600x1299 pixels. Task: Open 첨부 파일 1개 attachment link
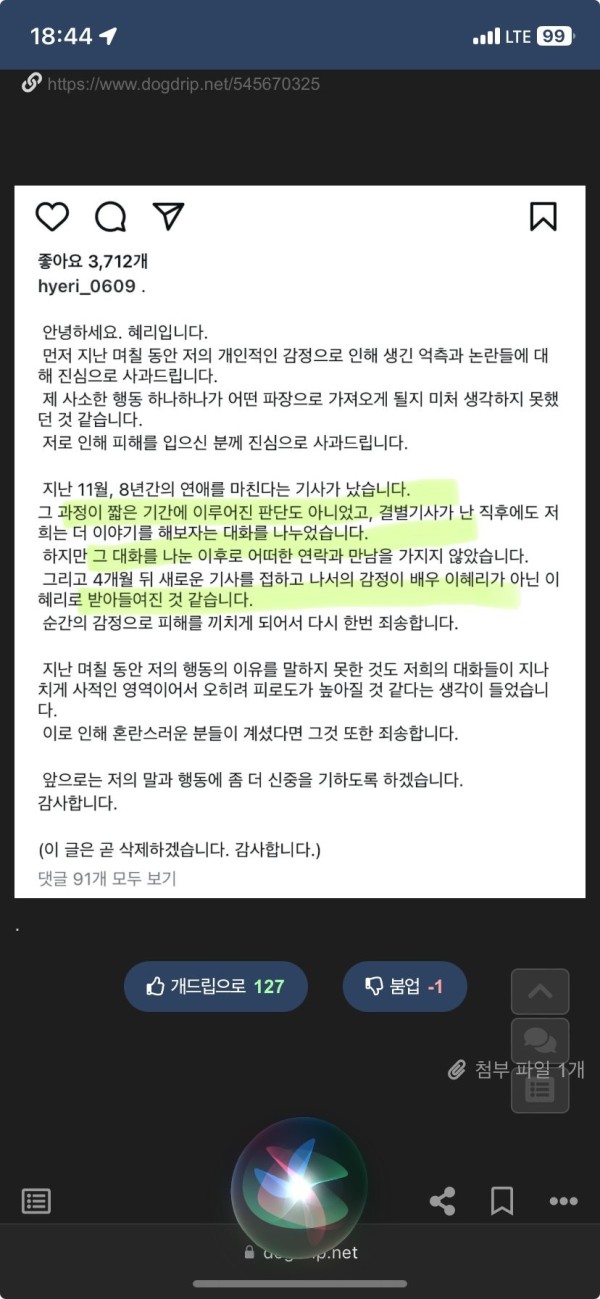point(516,1070)
